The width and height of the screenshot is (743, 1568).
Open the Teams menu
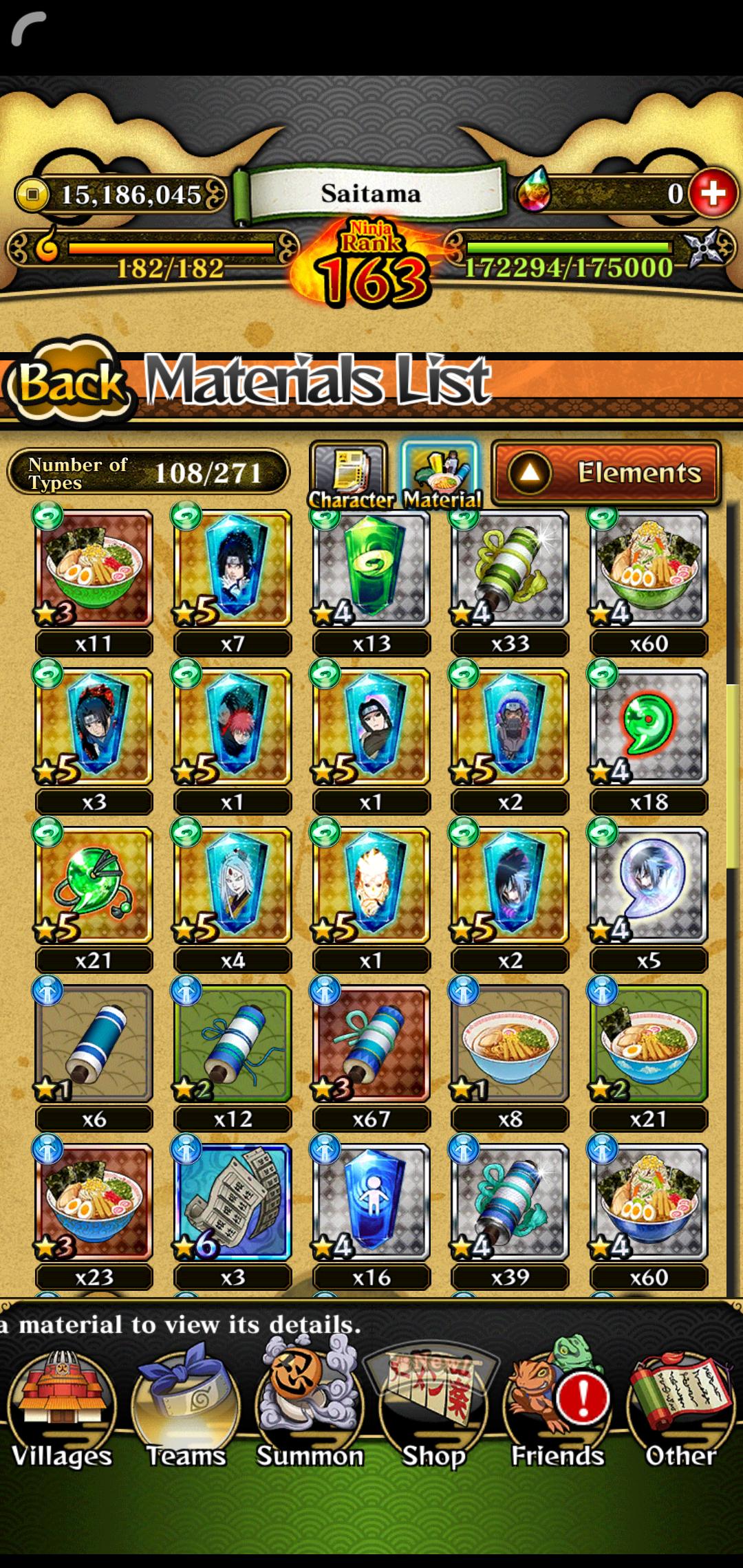point(186,1410)
